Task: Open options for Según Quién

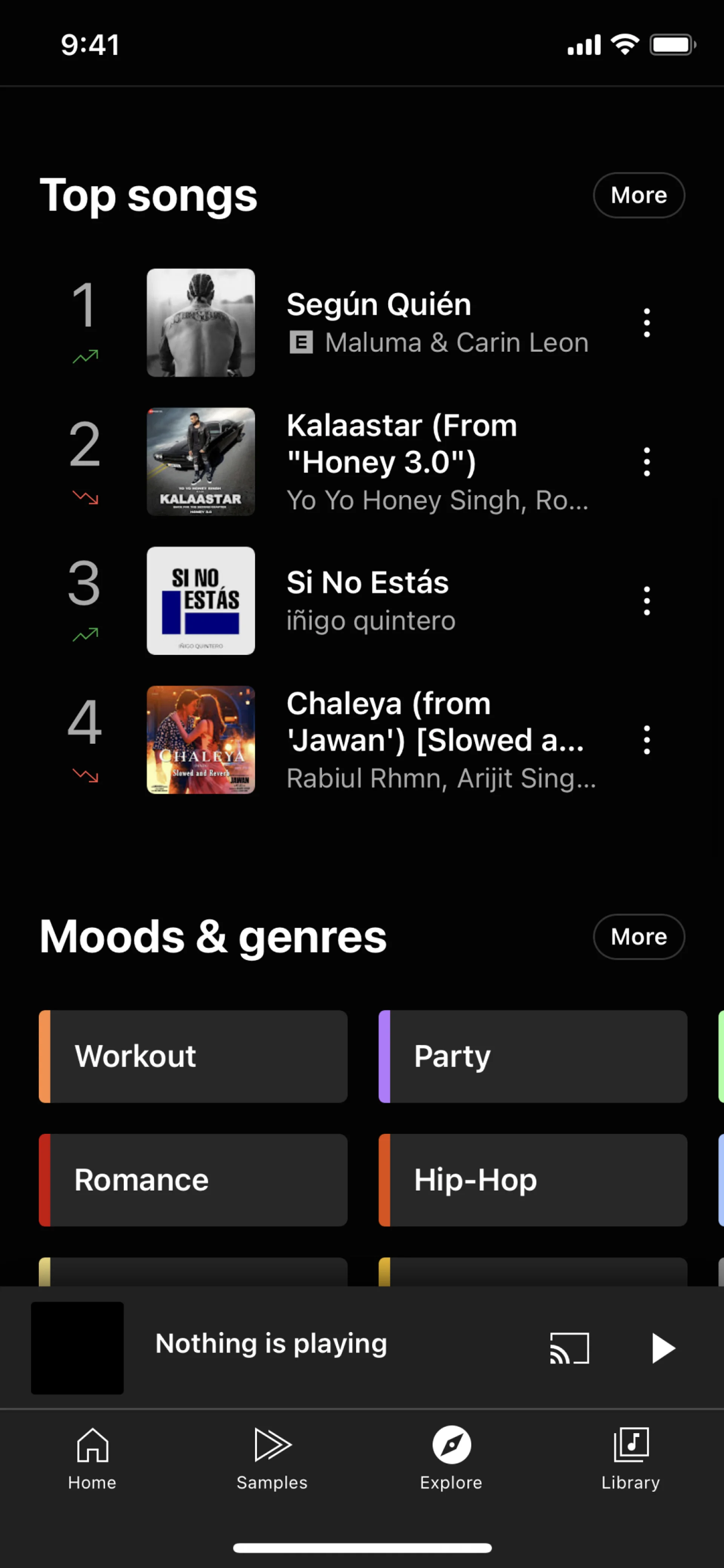Action: click(647, 323)
